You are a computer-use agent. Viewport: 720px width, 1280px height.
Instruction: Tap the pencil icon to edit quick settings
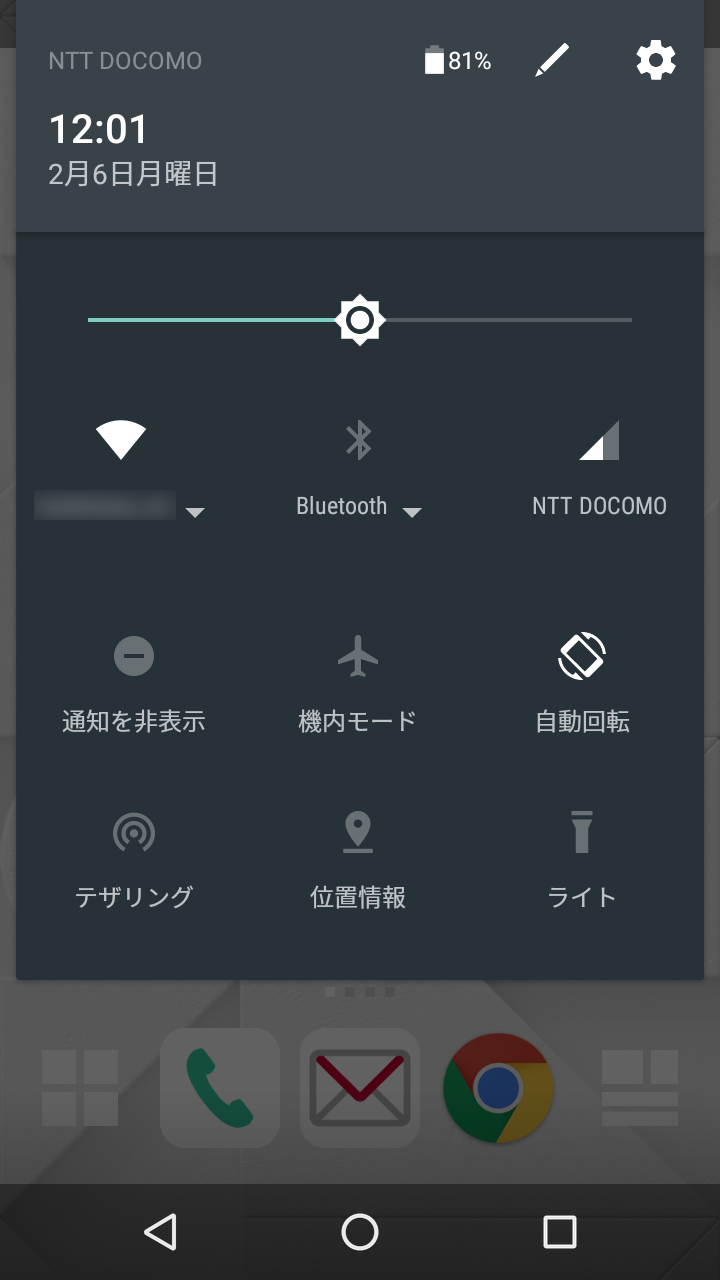(552, 61)
